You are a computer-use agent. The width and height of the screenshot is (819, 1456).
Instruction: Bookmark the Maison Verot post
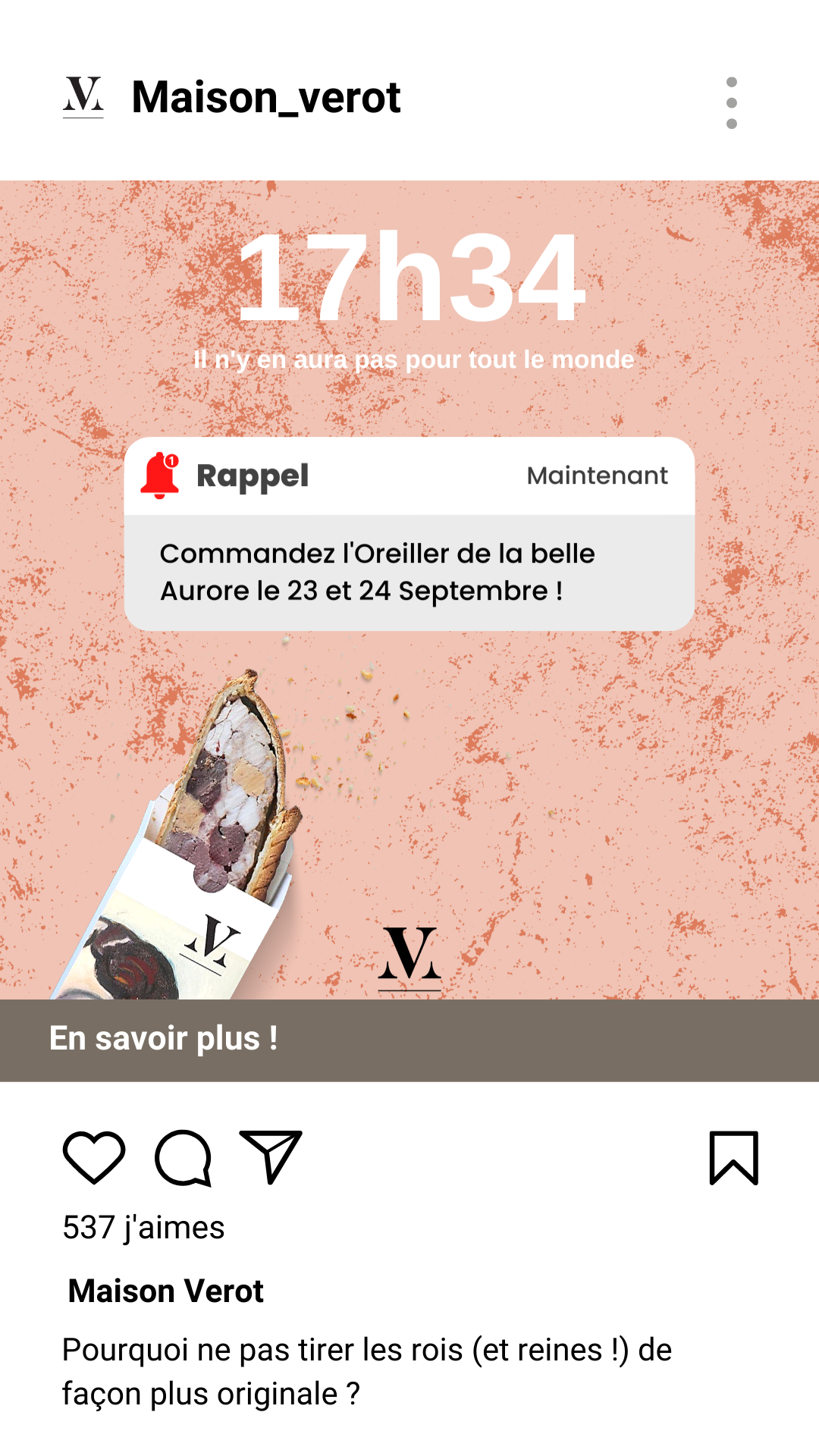[733, 1158]
